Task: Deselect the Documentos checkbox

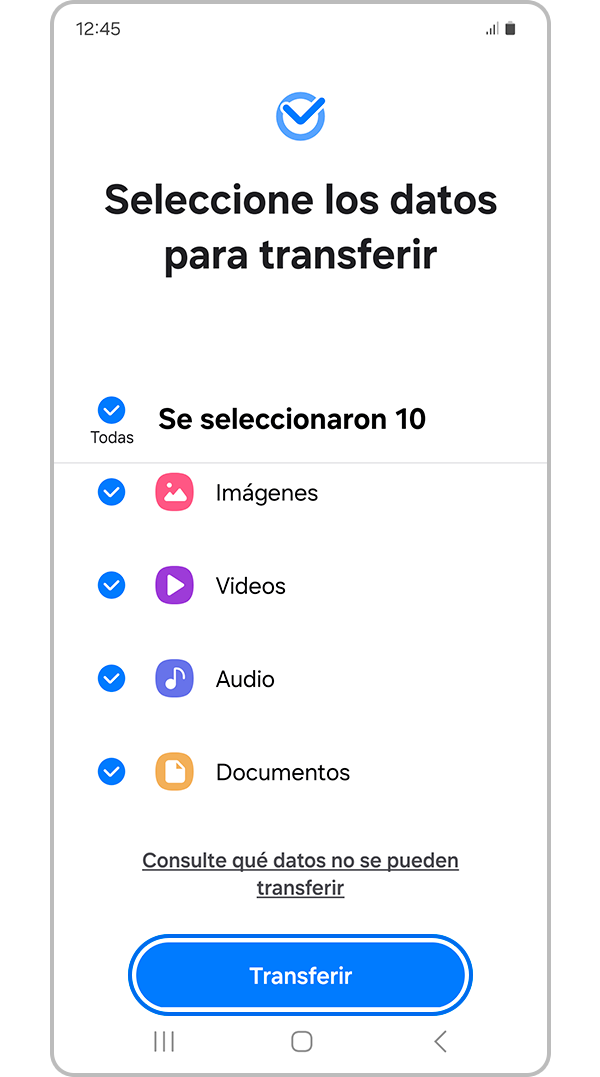Action: pyautogui.click(x=111, y=771)
